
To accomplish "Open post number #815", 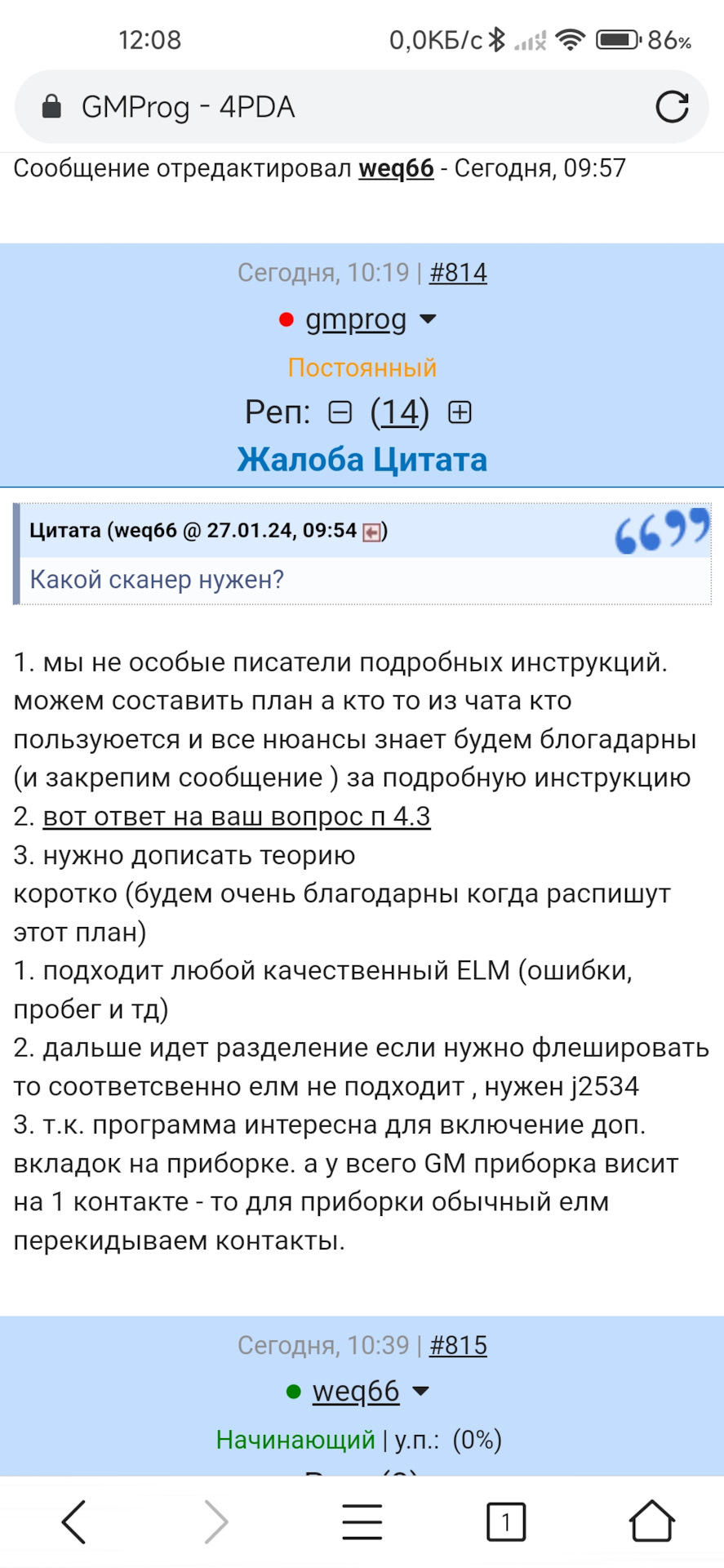I will tap(458, 1345).
